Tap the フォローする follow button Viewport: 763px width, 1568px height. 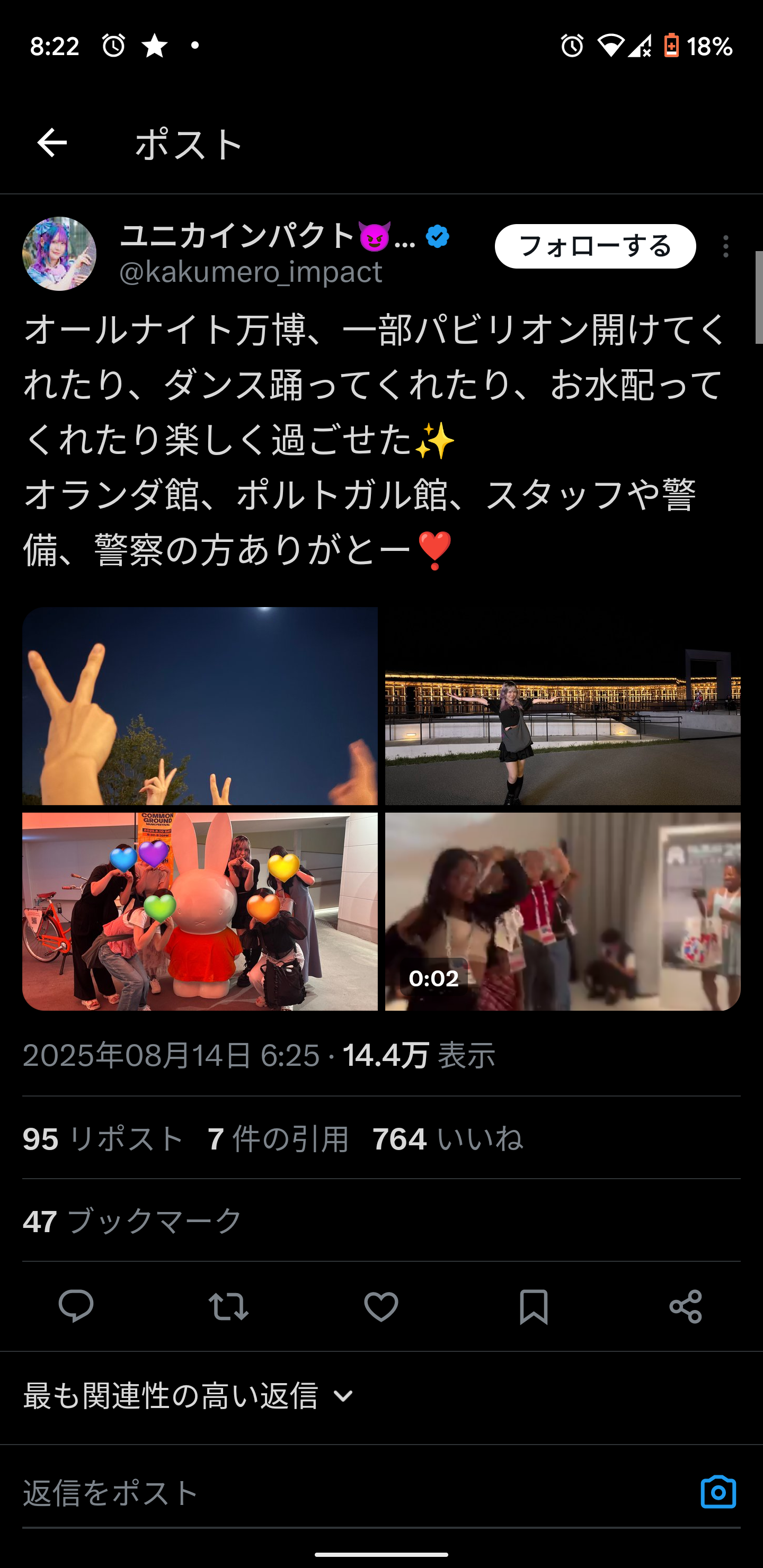click(x=595, y=246)
